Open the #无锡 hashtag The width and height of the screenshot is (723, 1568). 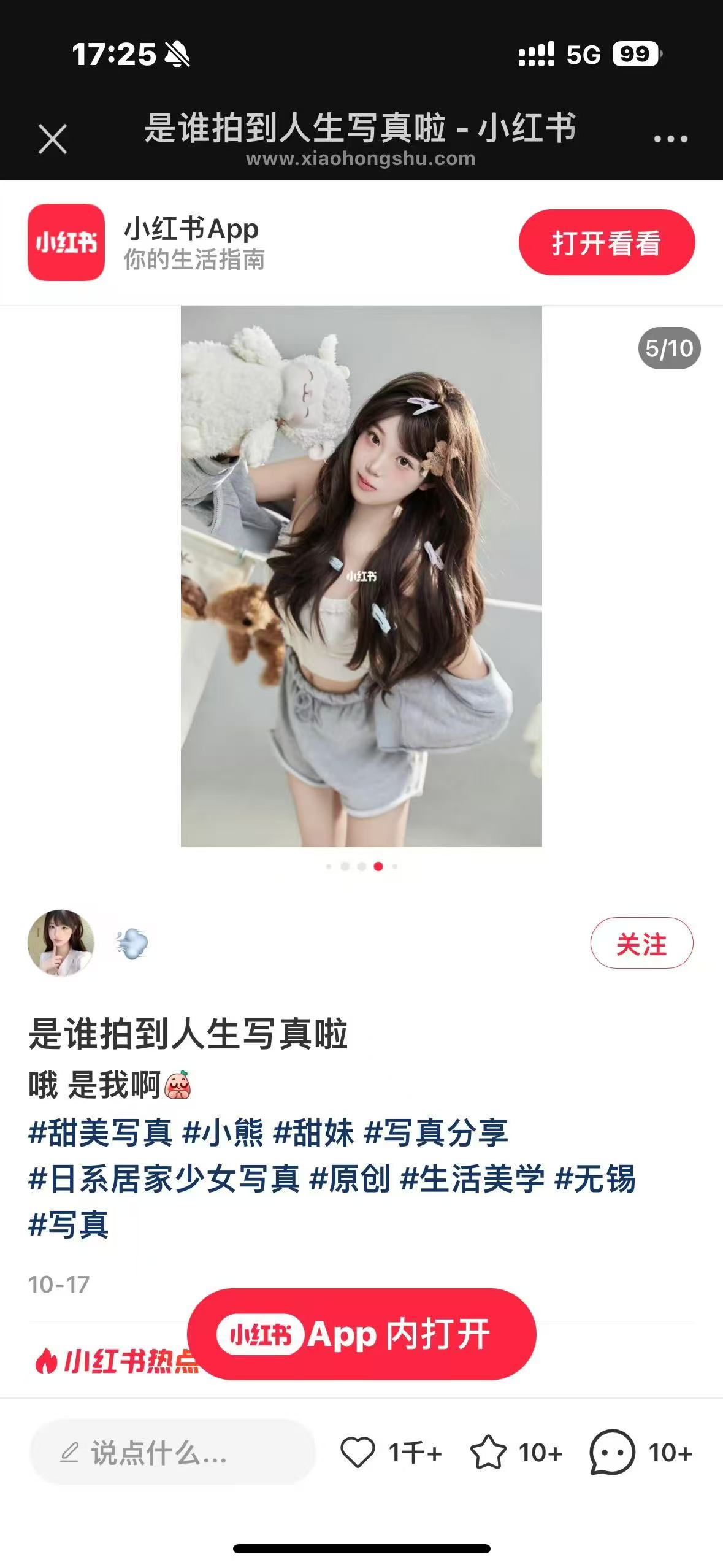[x=595, y=1178]
